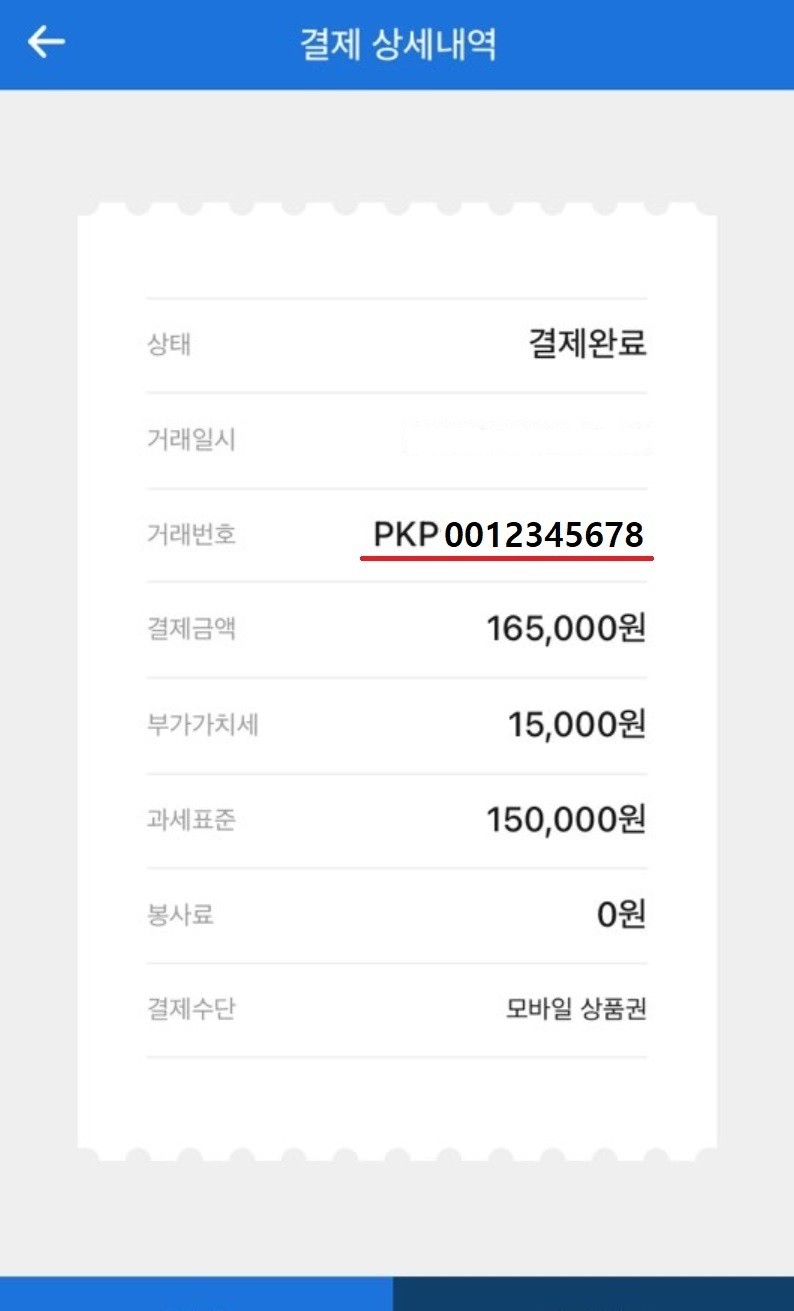Go back using the top-left arrow

pos(46,42)
